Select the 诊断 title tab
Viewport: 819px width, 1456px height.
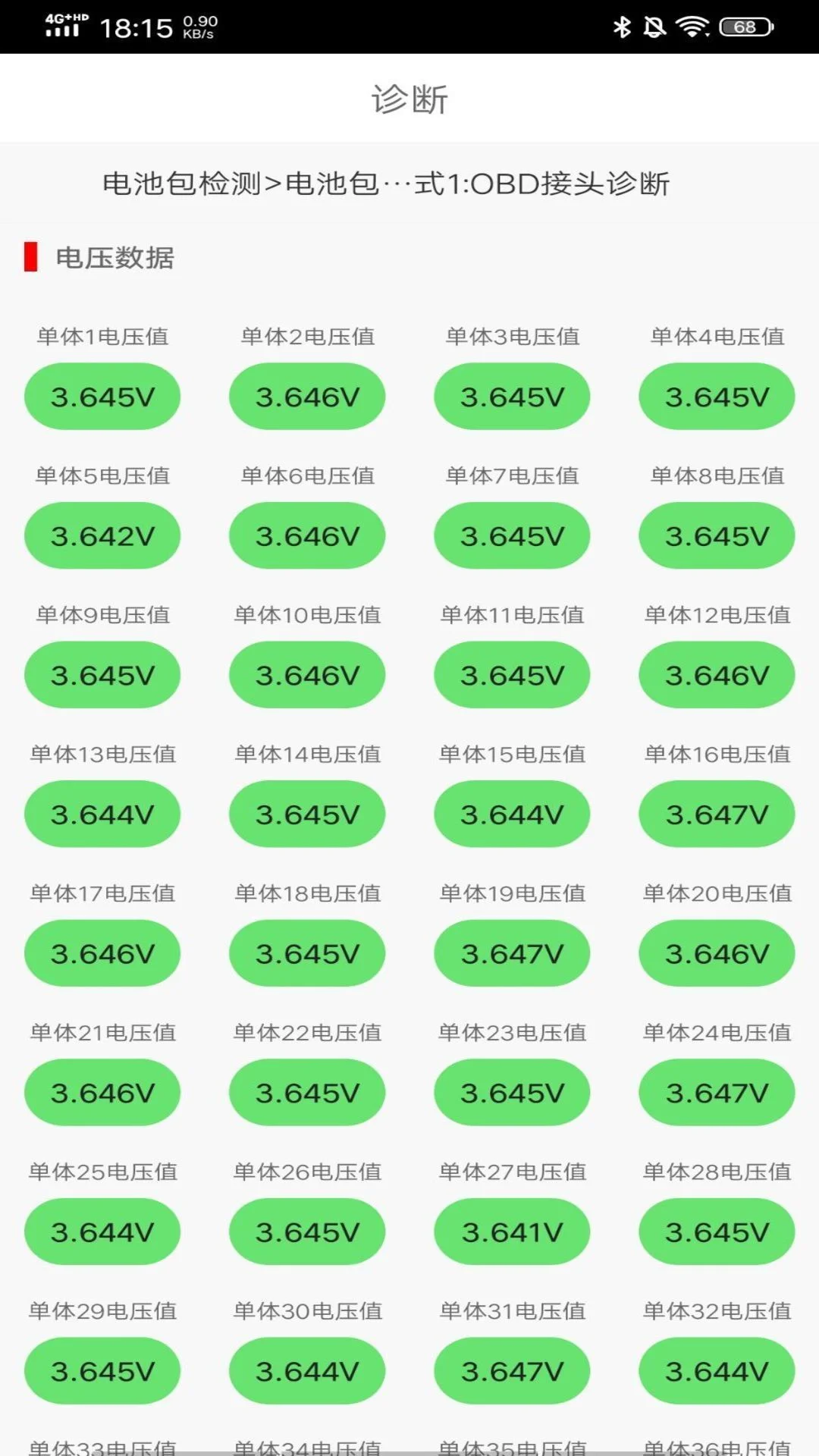409,99
